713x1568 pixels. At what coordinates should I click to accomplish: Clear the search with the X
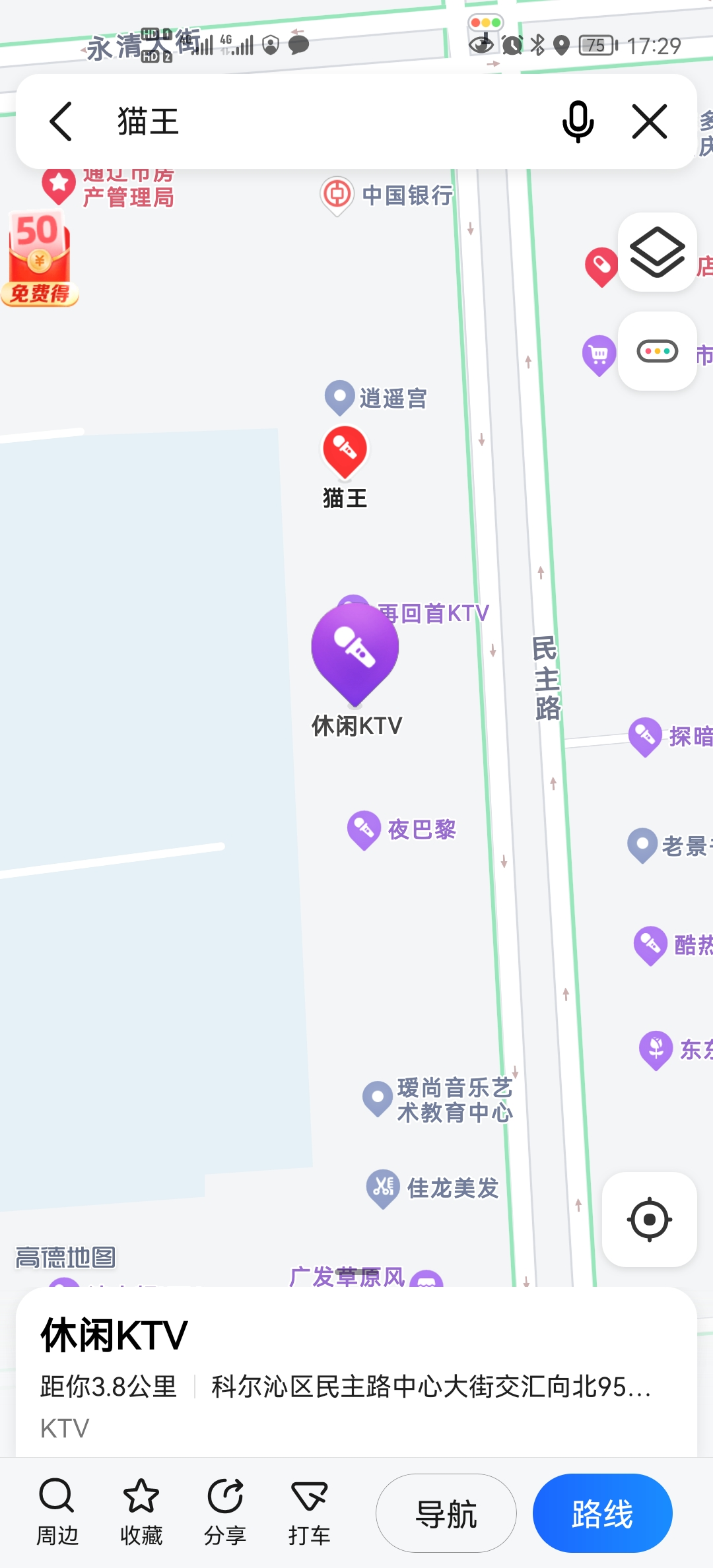click(x=650, y=121)
